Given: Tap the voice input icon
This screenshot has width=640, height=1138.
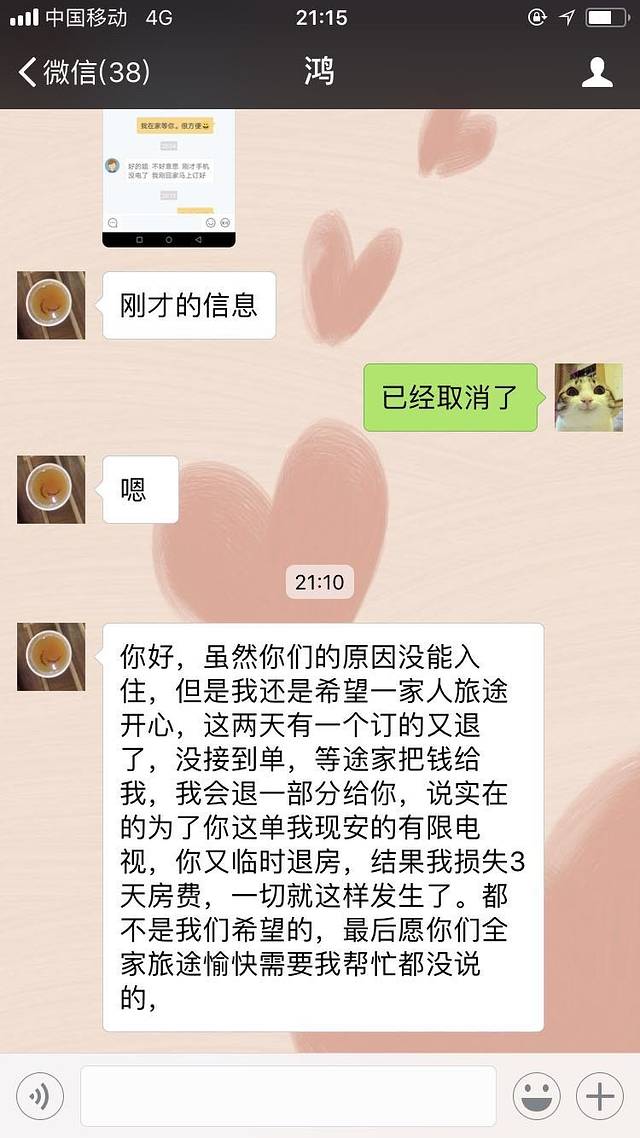Looking at the screenshot, I should click(x=40, y=1097).
